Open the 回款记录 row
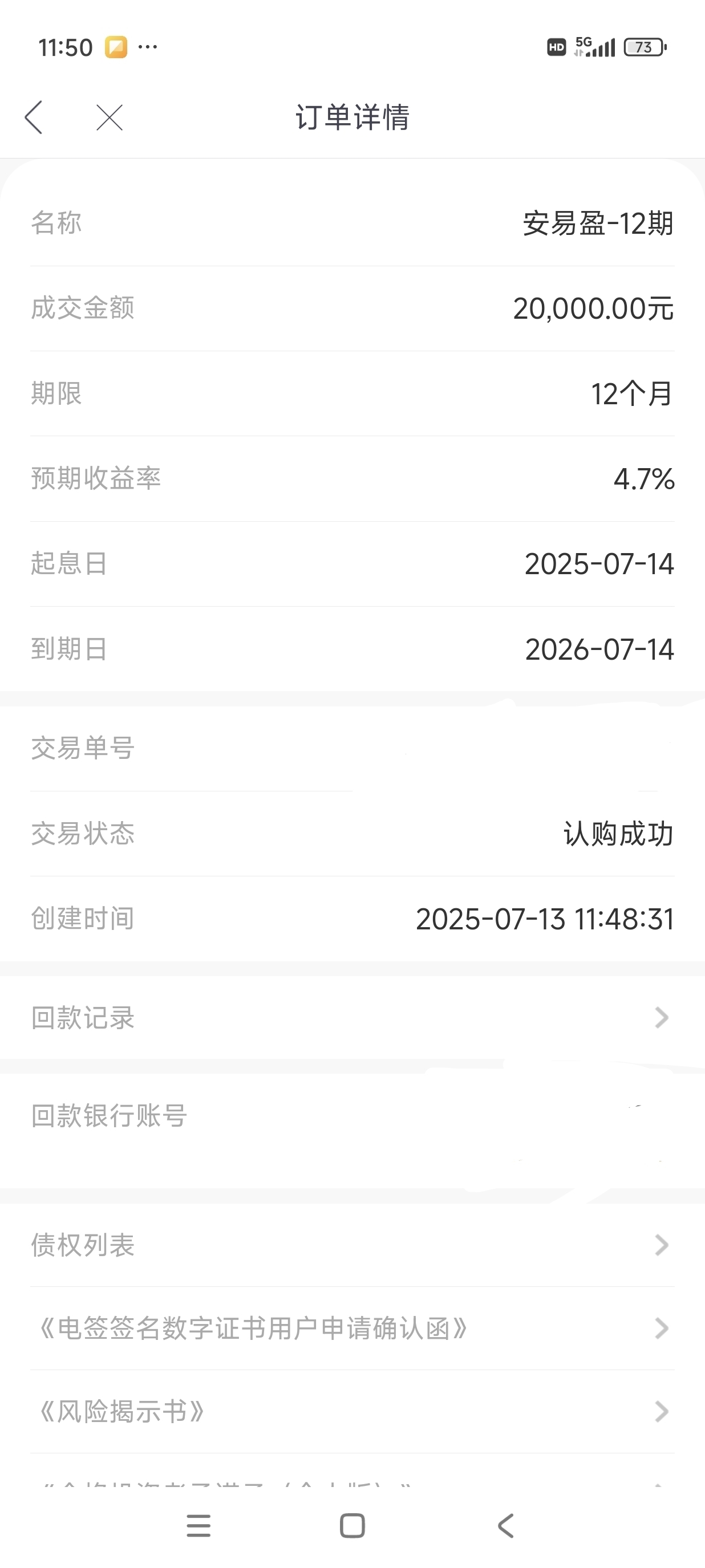The image size is (705, 1568). [352, 1018]
